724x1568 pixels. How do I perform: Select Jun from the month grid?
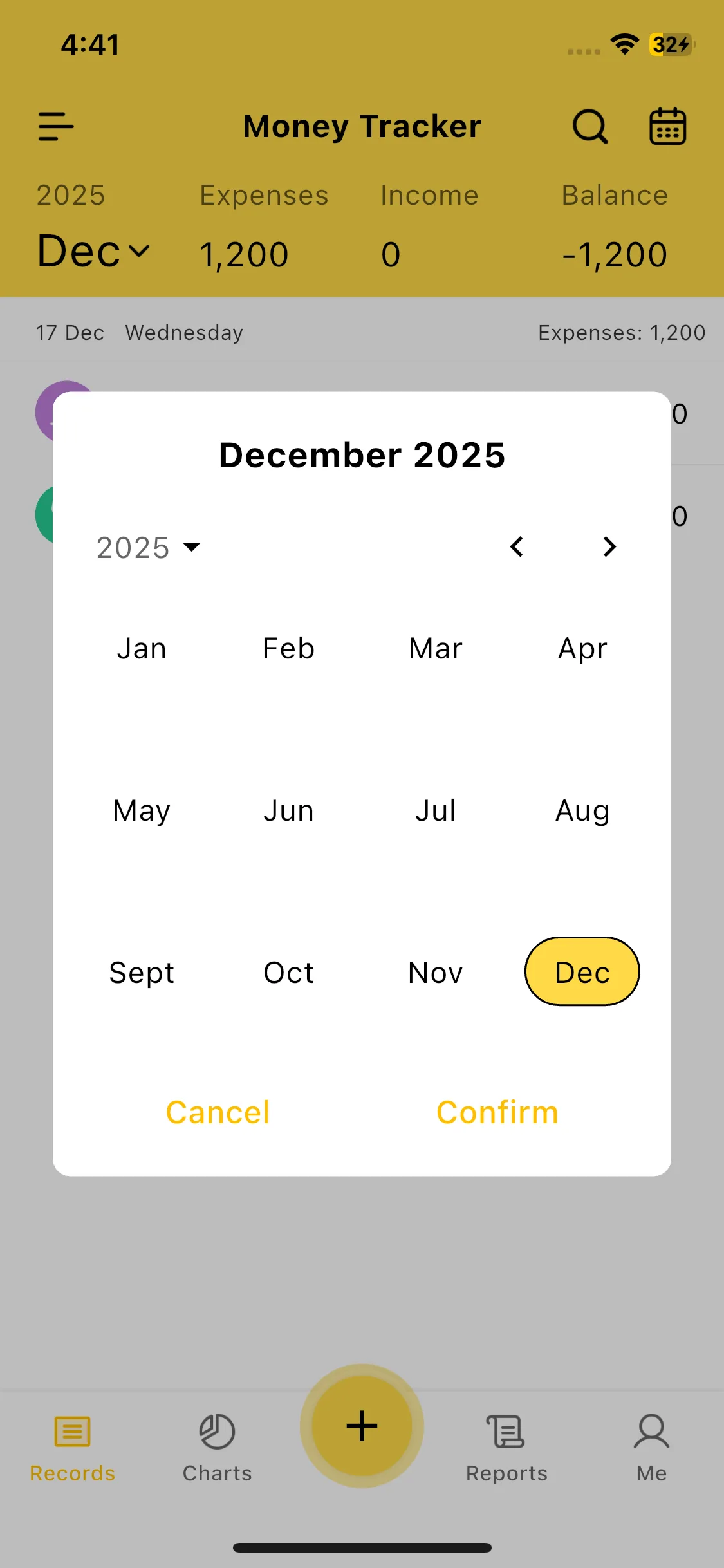[288, 810]
